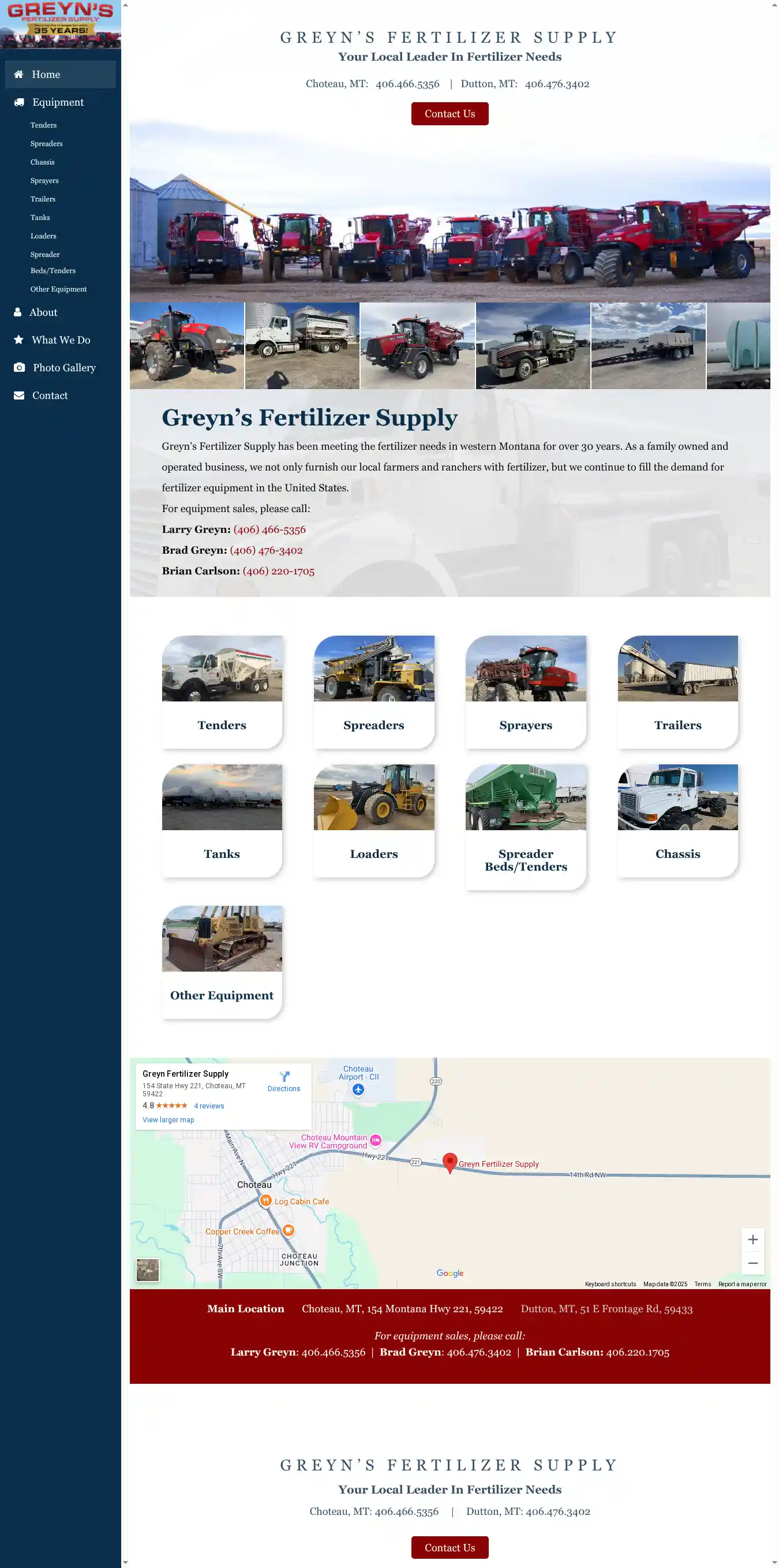
Task: Go to the Home menu item
Action: tap(46, 74)
